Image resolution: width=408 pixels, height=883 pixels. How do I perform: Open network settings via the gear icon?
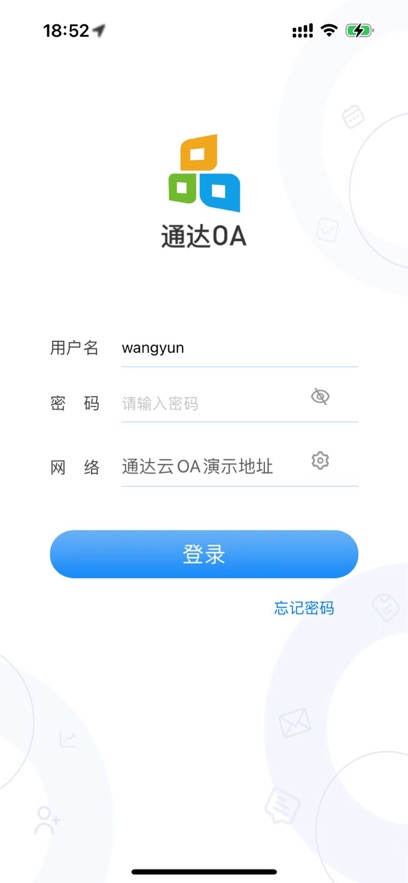(x=320, y=461)
